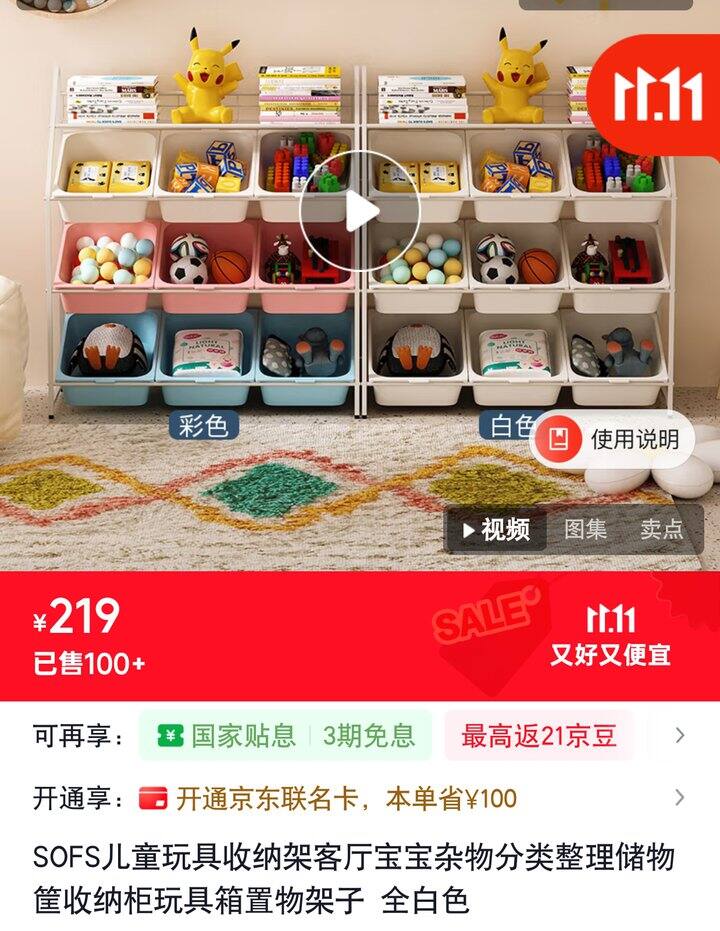Switch to the 图集 gallery tab
The height and width of the screenshot is (931, 720).
click(x=585, y=529)
